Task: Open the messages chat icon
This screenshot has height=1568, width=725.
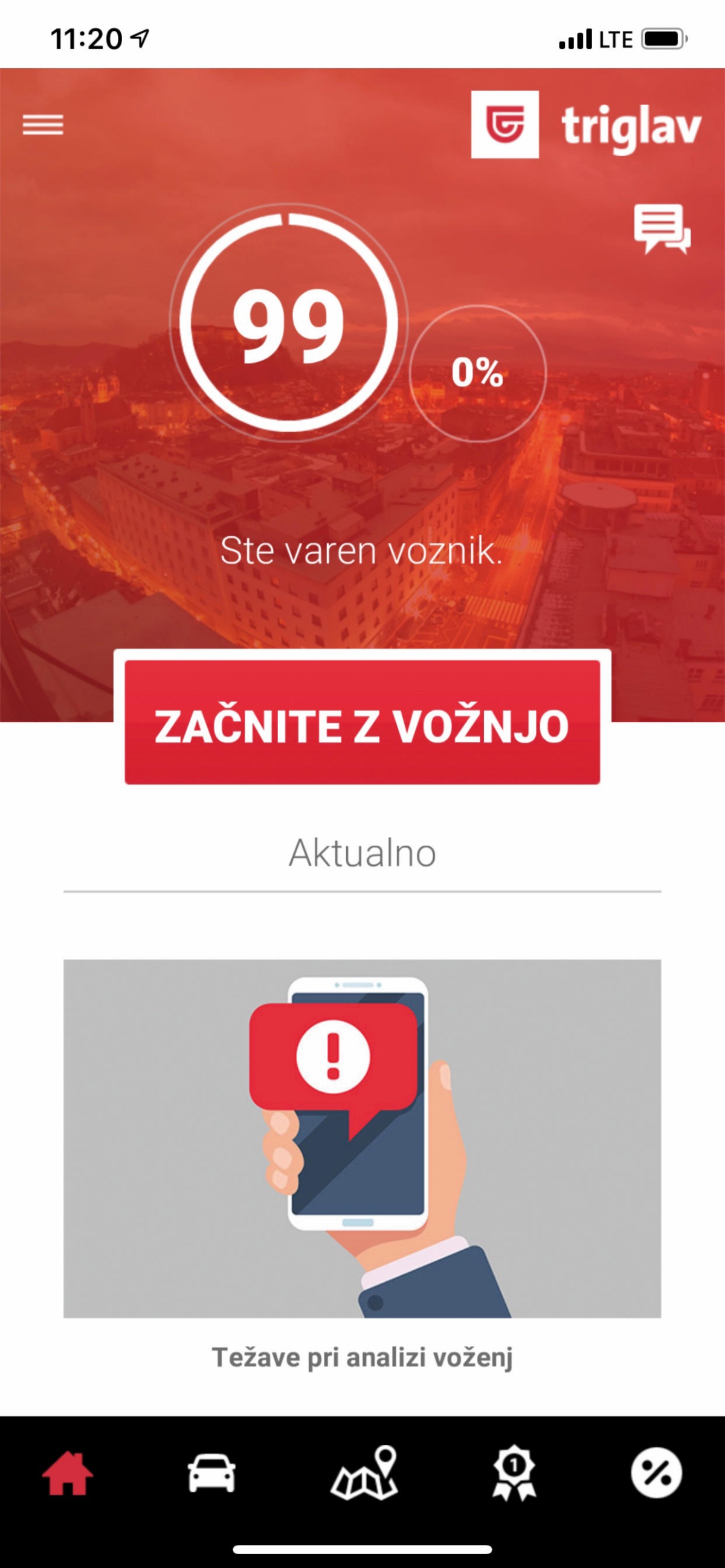Action: 662,229
